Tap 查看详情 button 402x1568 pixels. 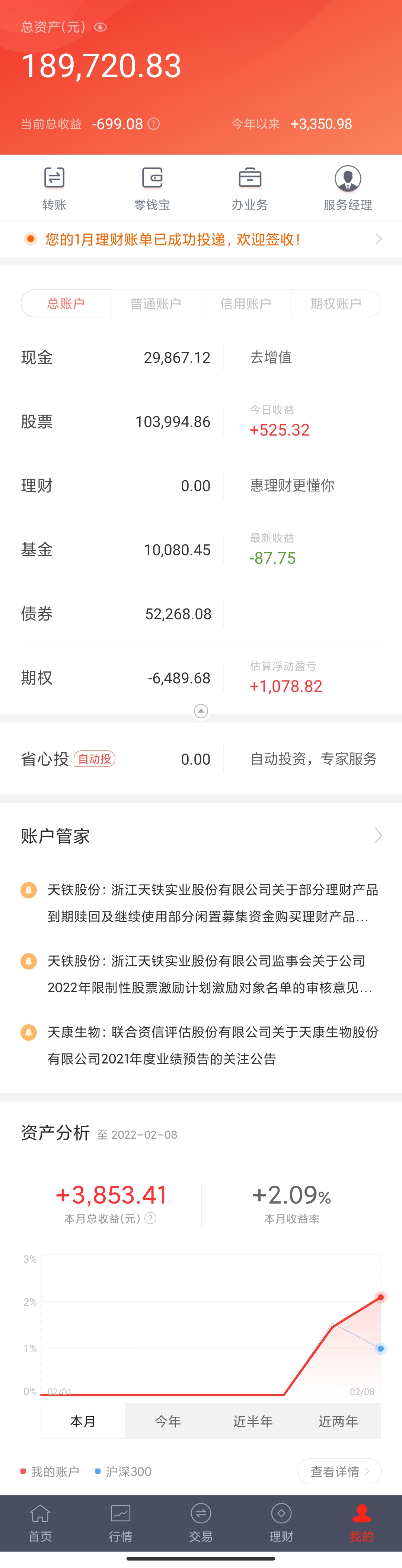click(x=339, y=1471)
